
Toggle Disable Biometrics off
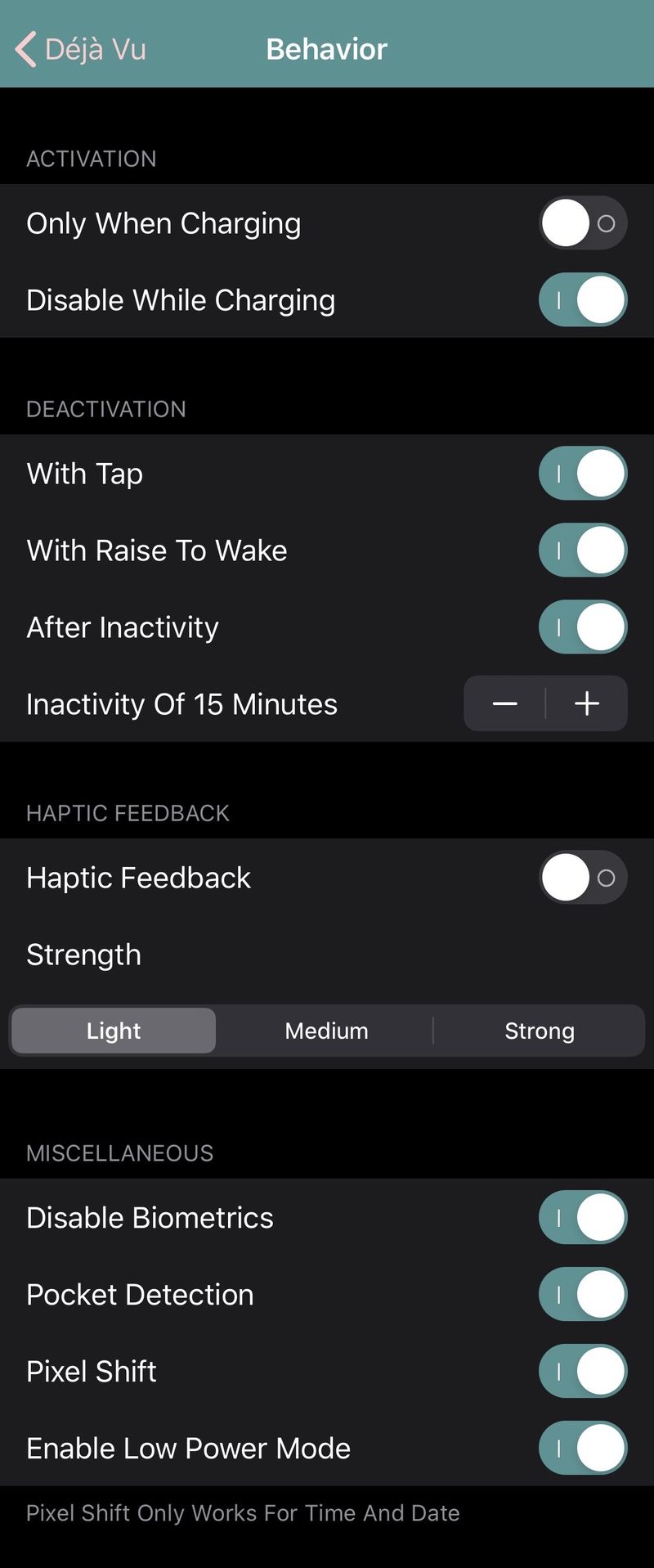[582, 1217]
